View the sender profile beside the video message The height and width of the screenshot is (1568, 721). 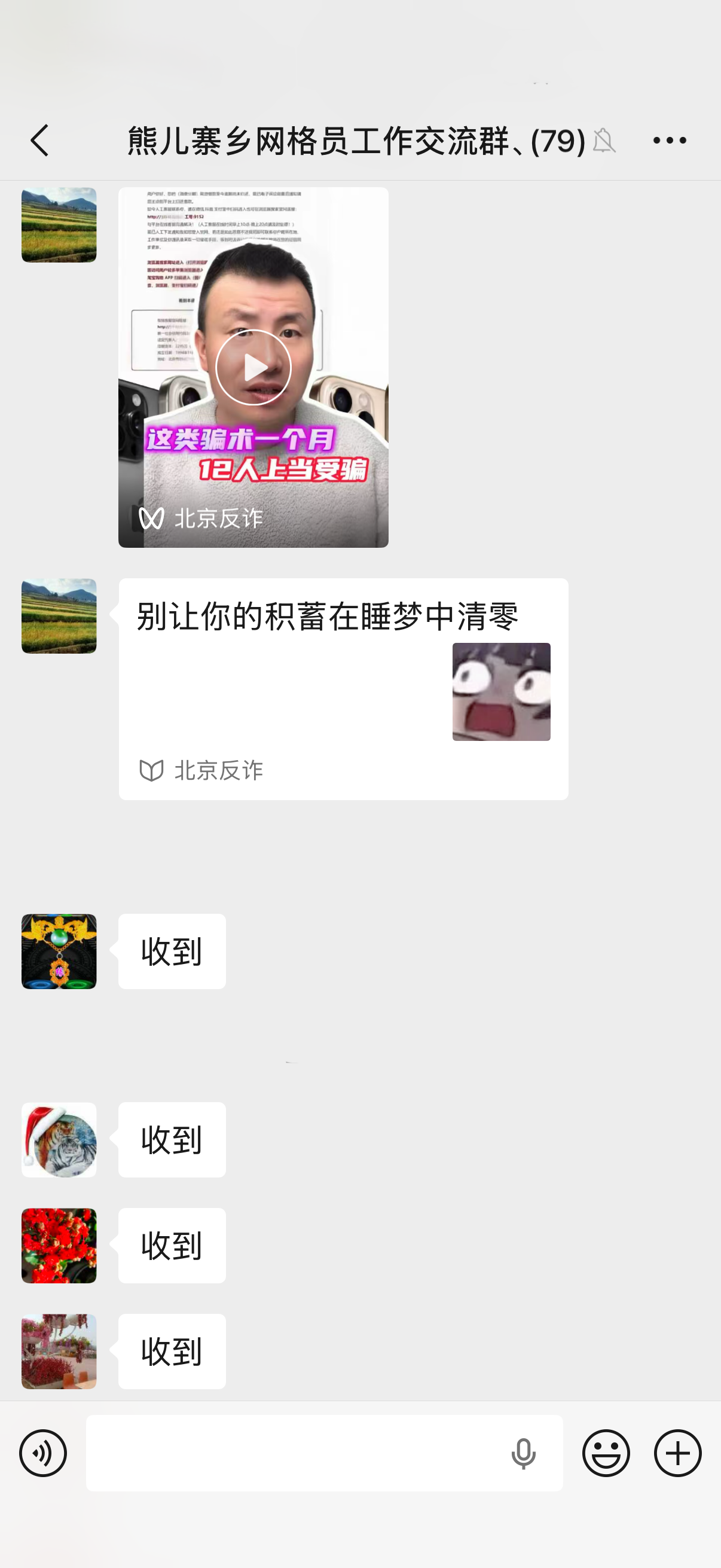tap(59, 225)
